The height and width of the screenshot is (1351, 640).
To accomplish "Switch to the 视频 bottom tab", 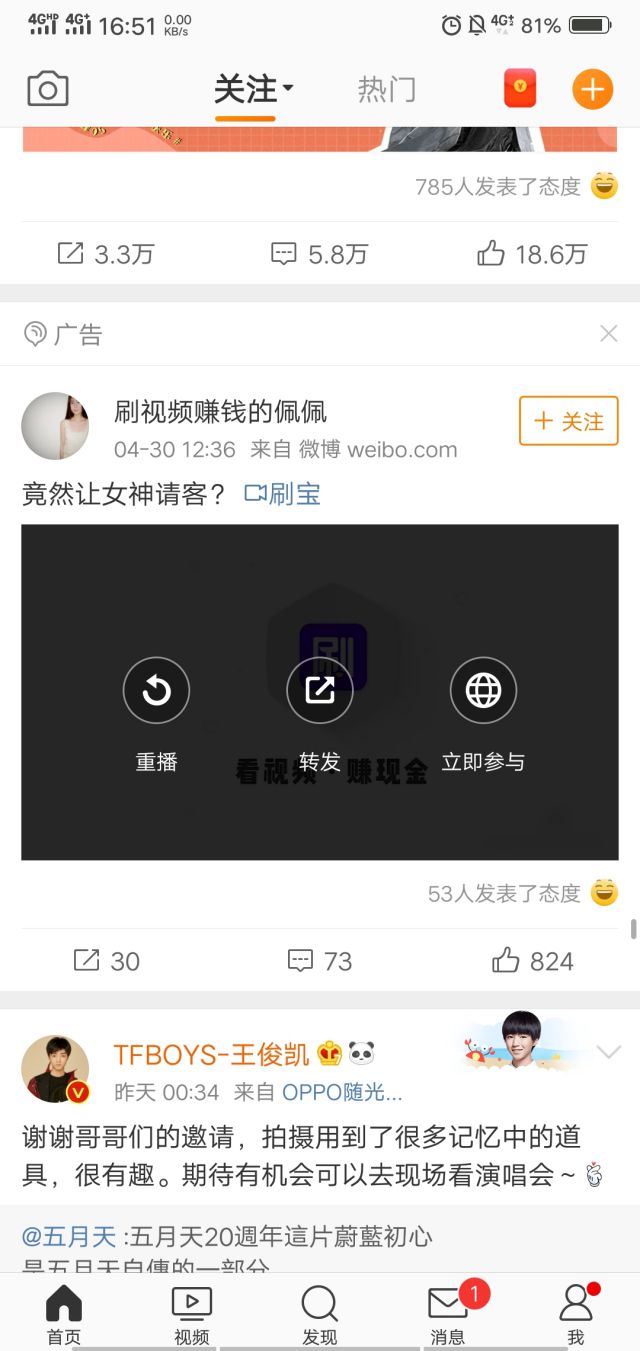I will tap(192, 1315).
